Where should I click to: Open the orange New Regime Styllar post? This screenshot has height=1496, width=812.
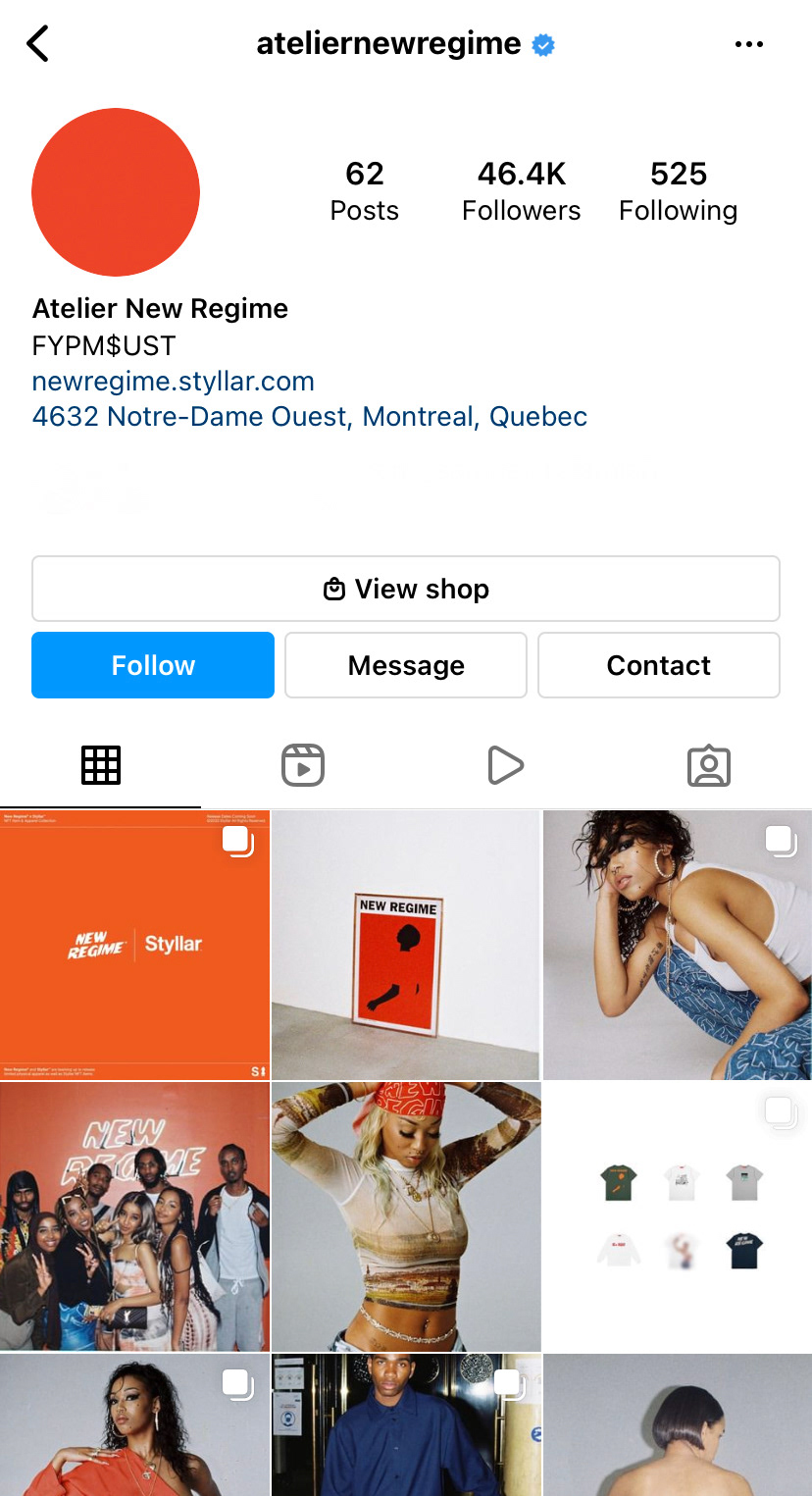(134, 945)
